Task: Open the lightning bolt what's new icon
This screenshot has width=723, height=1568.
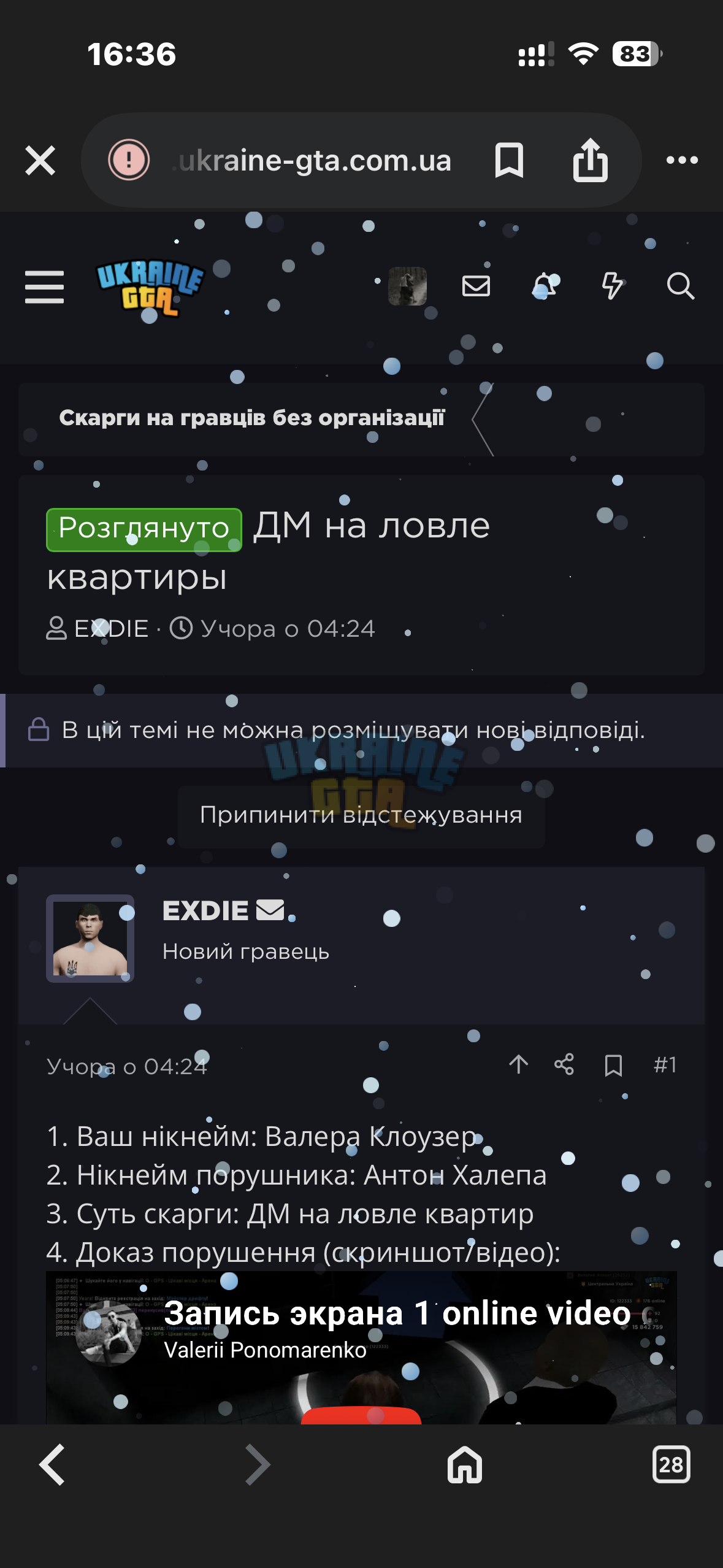Action: coord(612,286)
